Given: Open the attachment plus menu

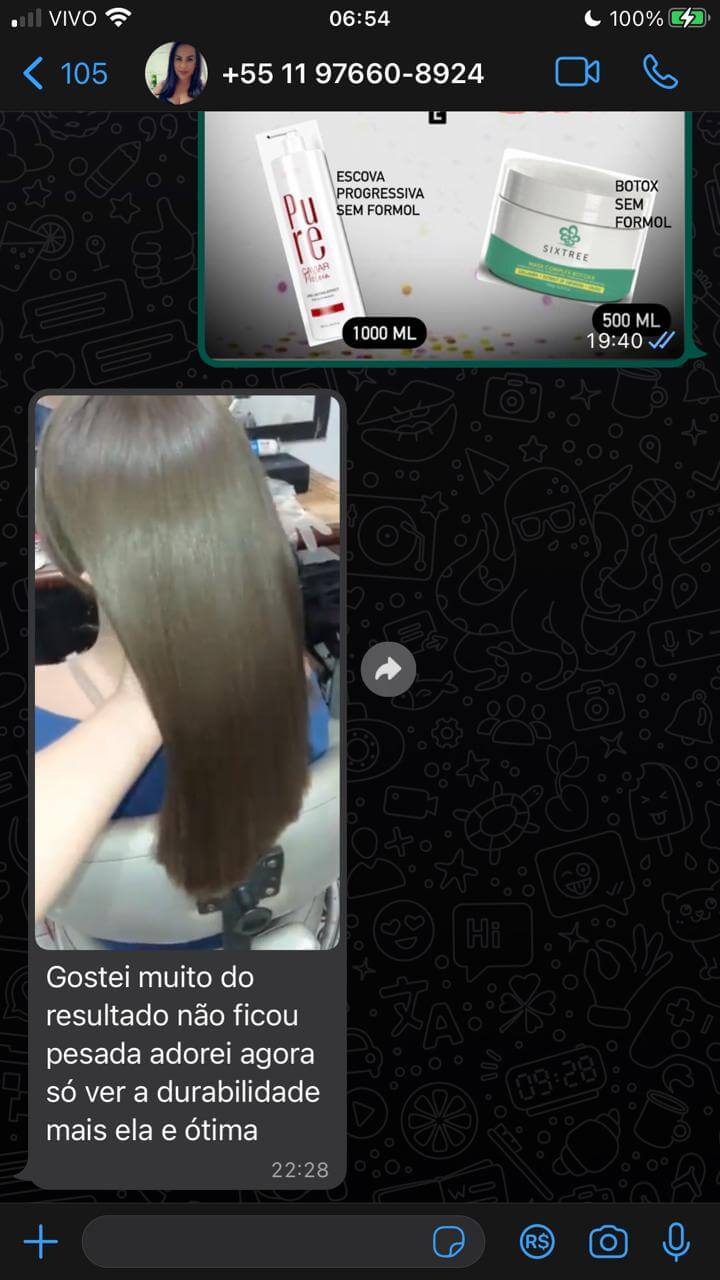Looking at the screenshot, I should 41,1242.
